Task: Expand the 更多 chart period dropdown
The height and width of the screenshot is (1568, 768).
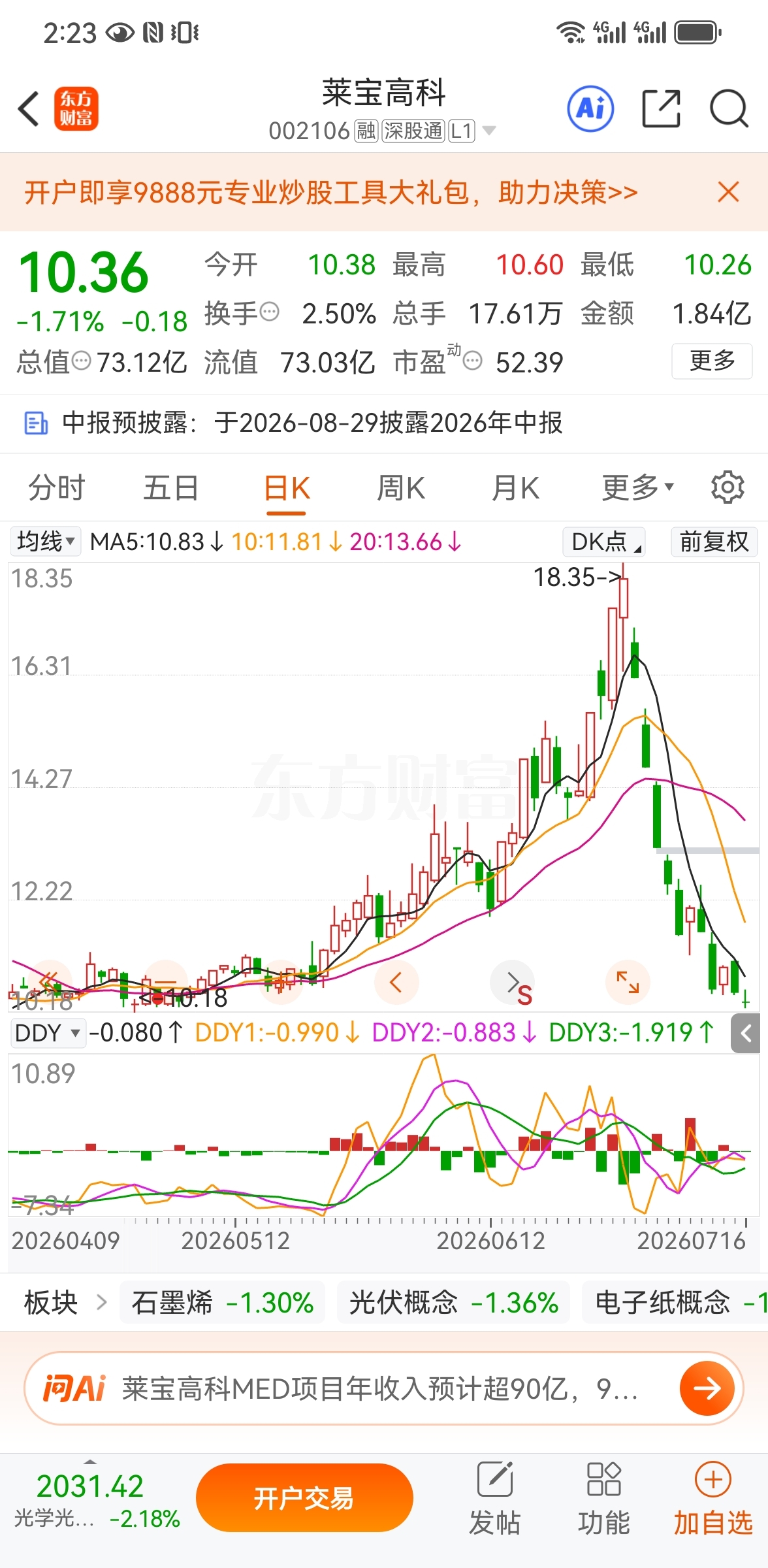Action: 637,488
